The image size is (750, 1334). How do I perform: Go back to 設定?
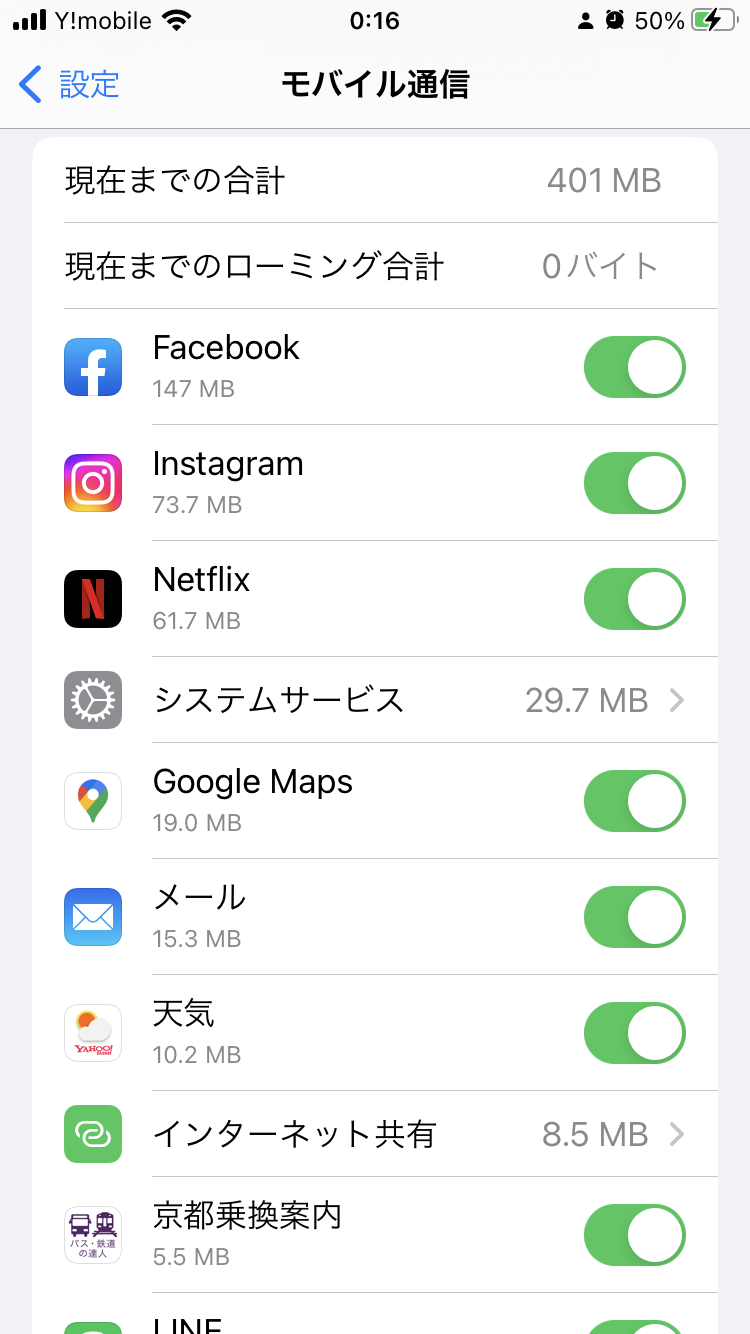click(x=70, y=85)
